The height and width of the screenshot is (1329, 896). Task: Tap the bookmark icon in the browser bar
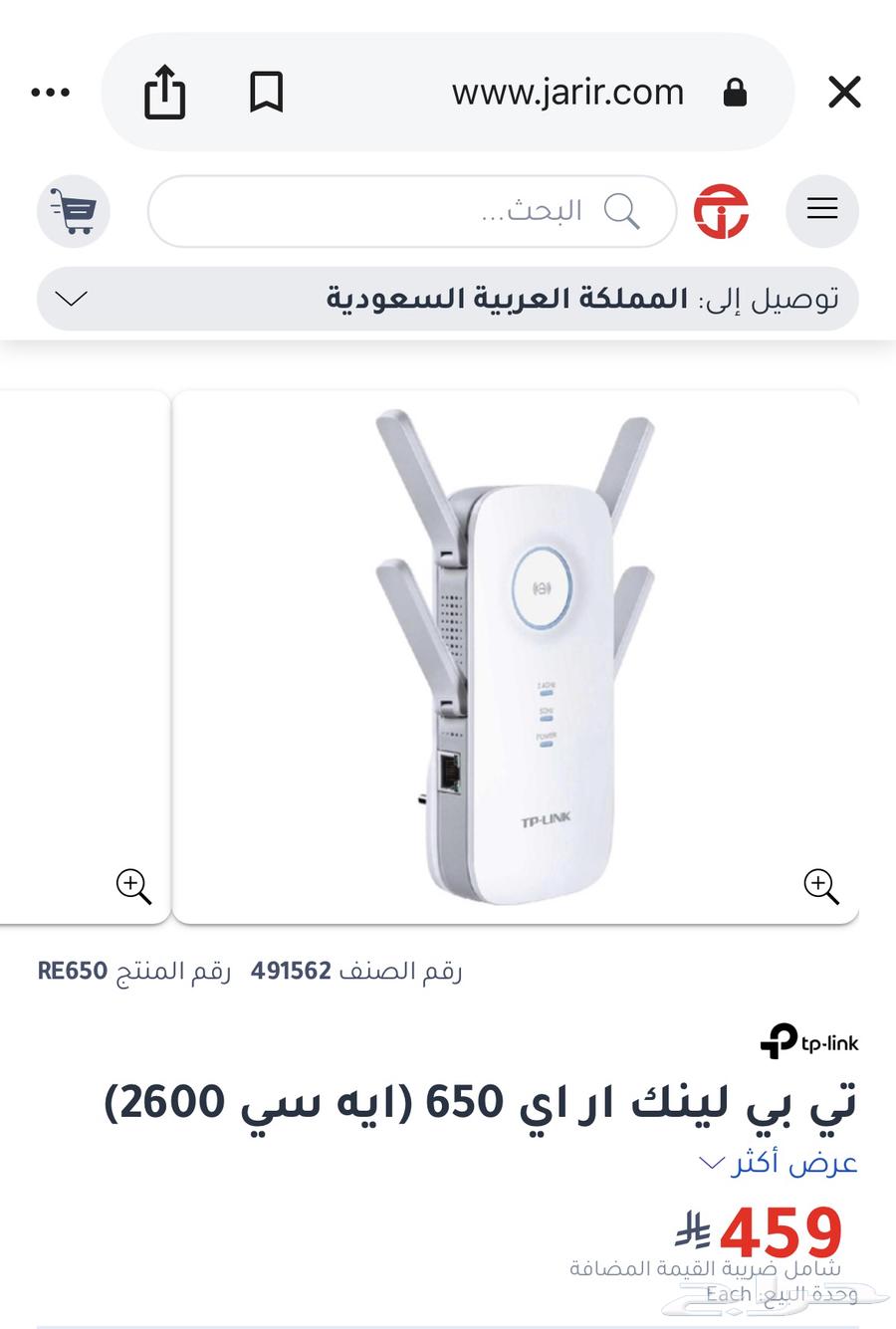[266, 92]
